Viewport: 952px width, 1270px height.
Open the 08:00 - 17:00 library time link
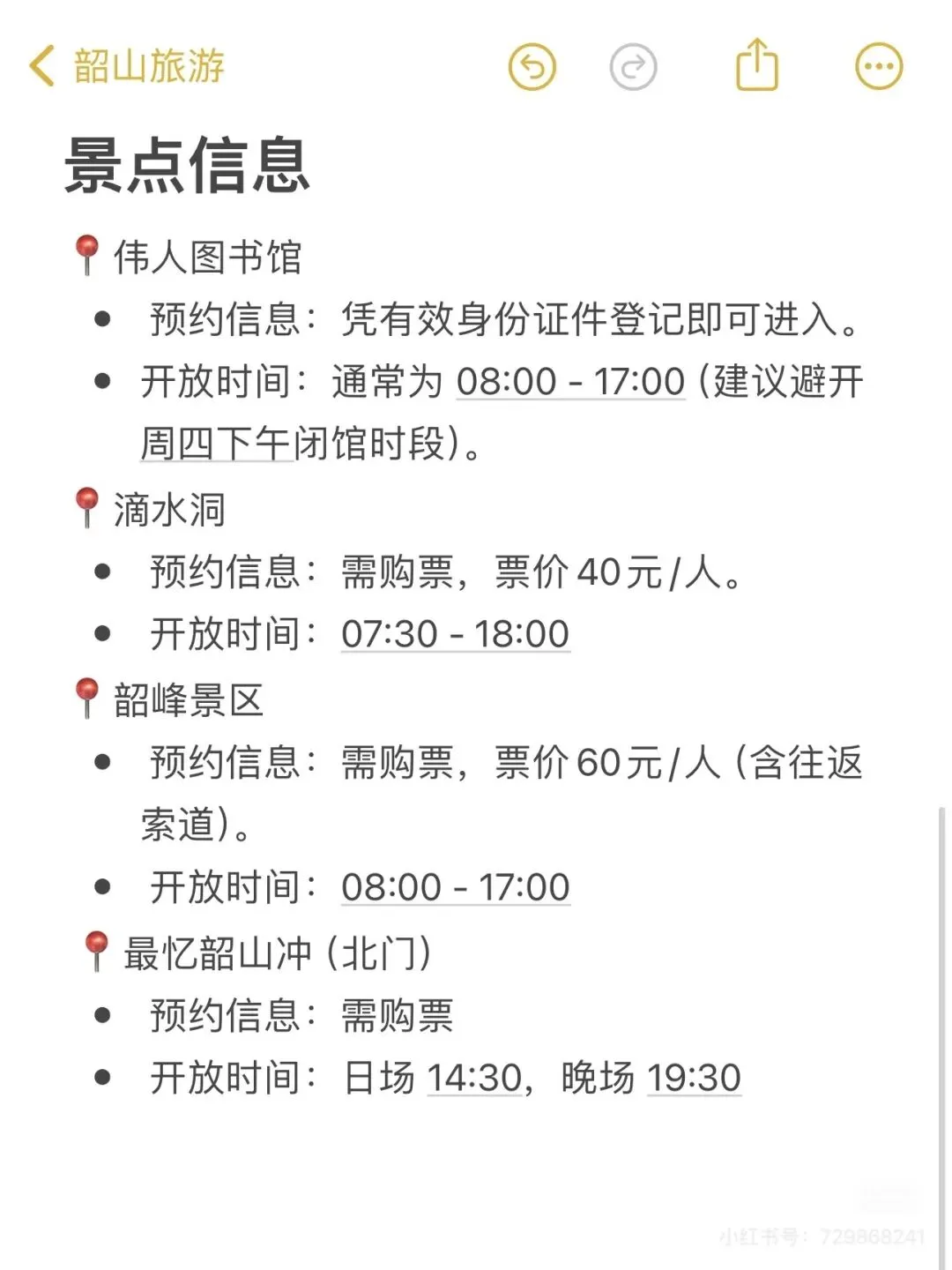570,382
